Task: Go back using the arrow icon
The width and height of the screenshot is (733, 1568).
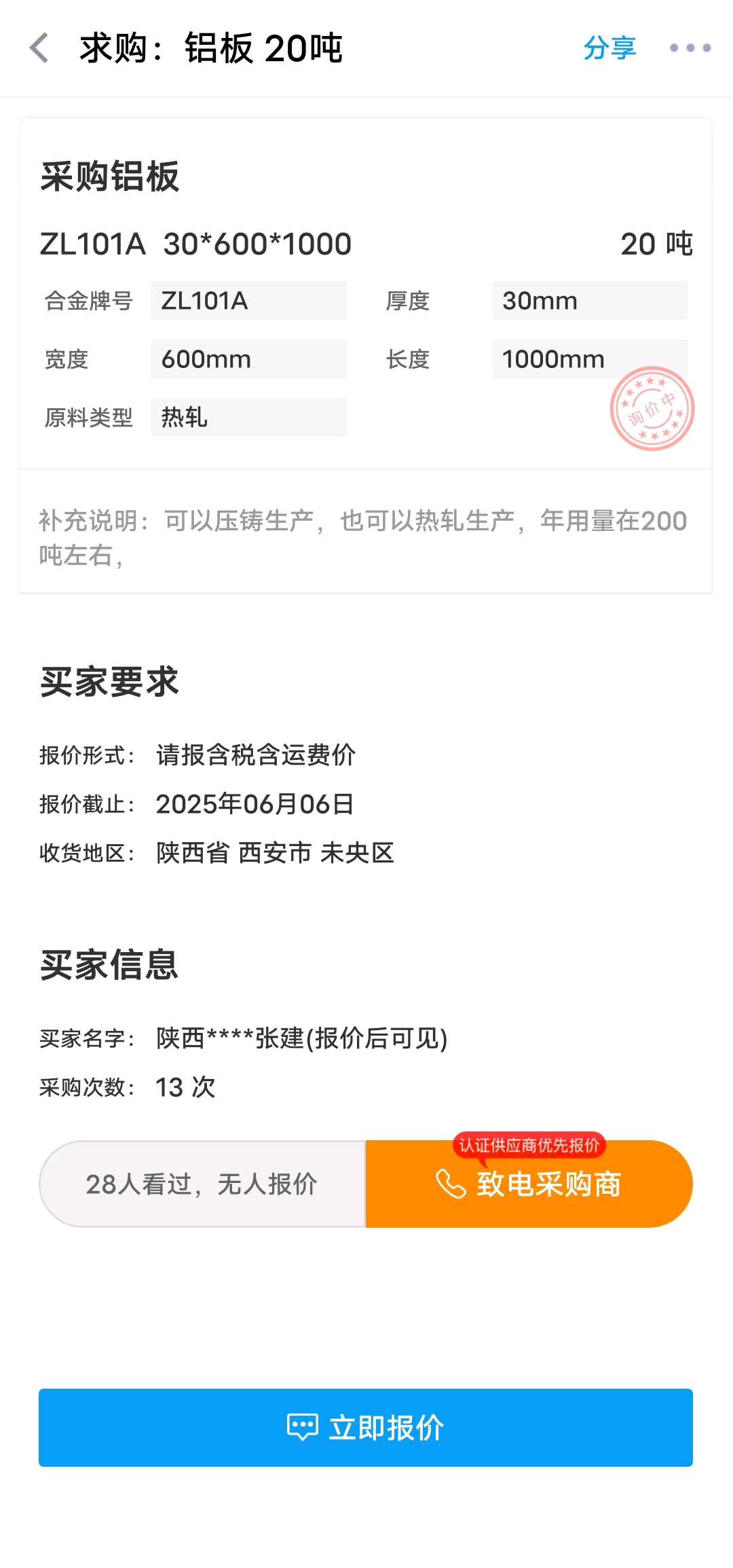Action: (39, 48)
